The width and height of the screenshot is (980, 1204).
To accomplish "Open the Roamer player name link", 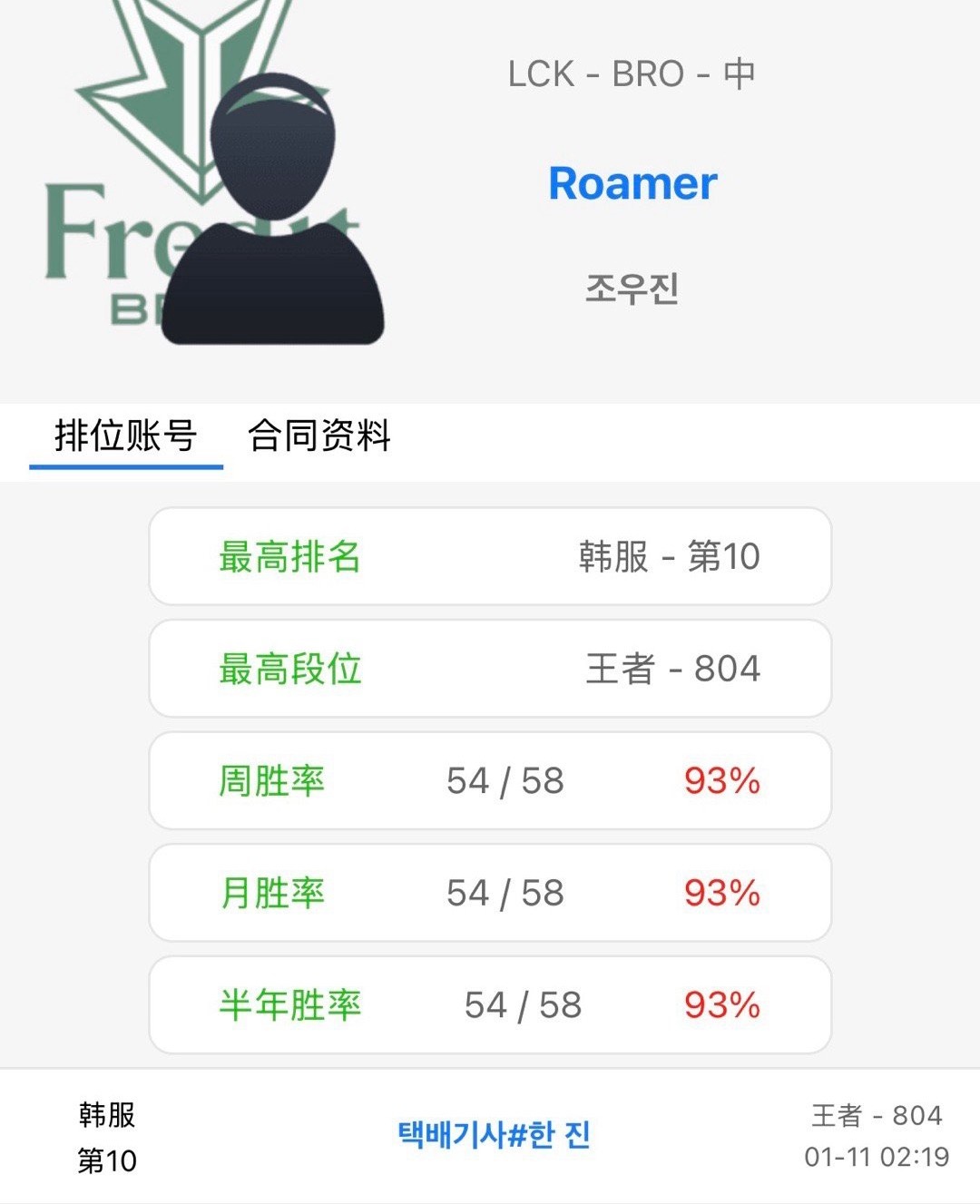I will tap(632, 185).
